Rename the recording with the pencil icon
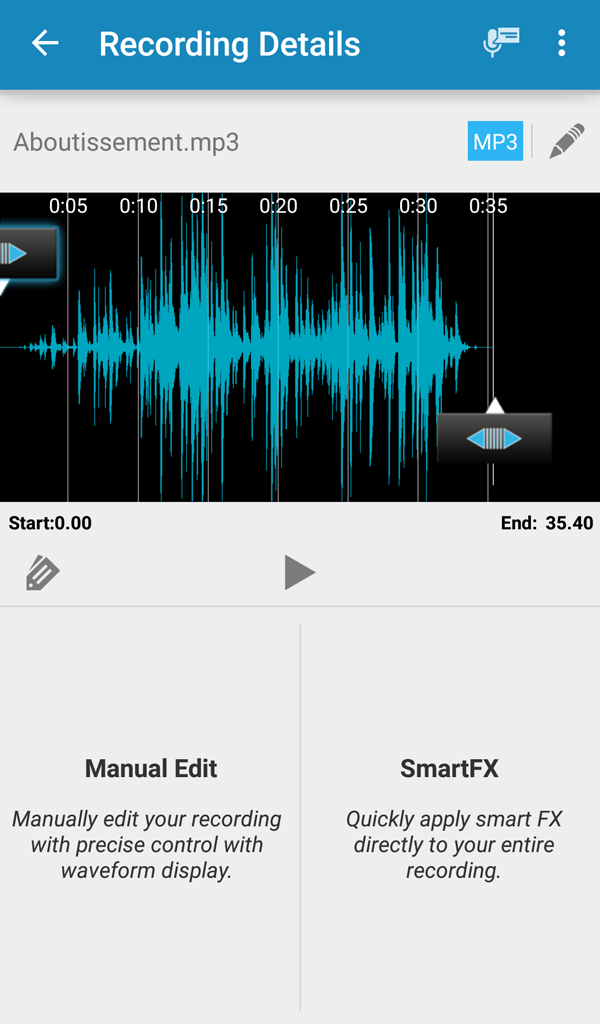The height and width of the screenshot is (1024, 600). pyautogui.click(x=566, y=142)
